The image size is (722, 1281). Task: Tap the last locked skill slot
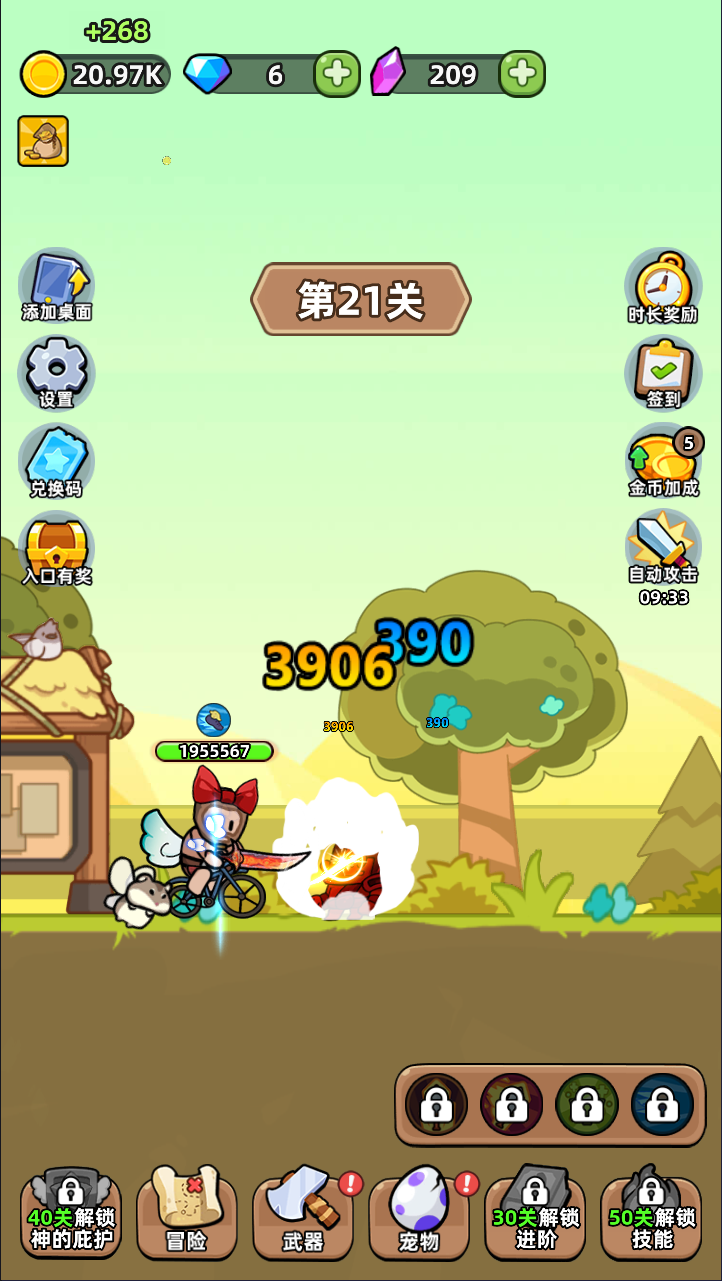pos(662,1105)
